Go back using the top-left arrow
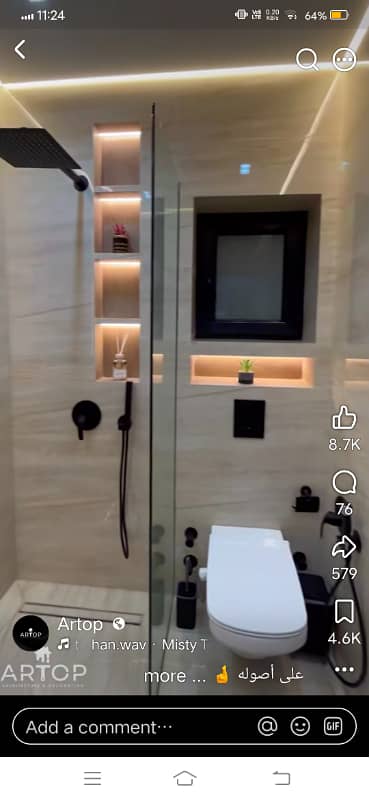Image resolution: width=369 pixels, height=800 pixels. click(x=19, y=50)
